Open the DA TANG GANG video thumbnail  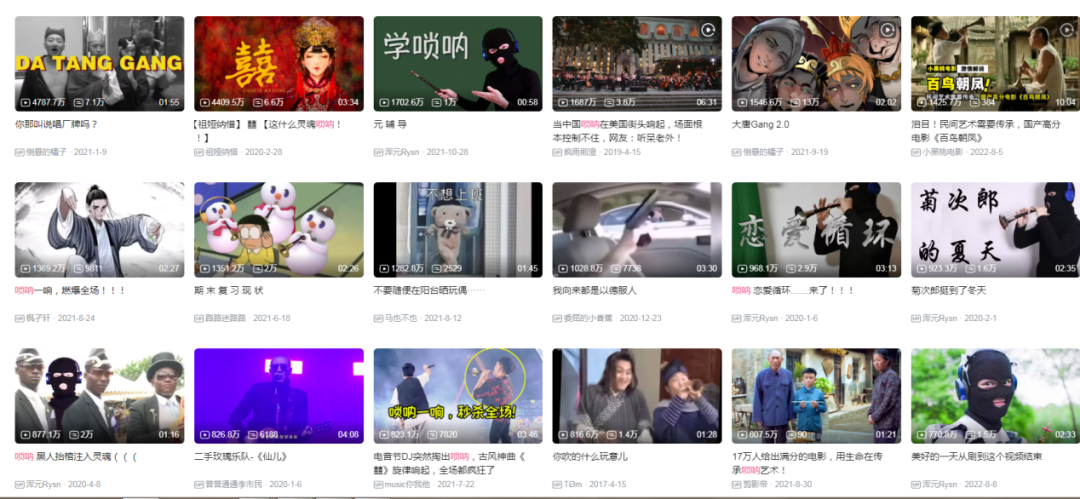click(99, 62)
